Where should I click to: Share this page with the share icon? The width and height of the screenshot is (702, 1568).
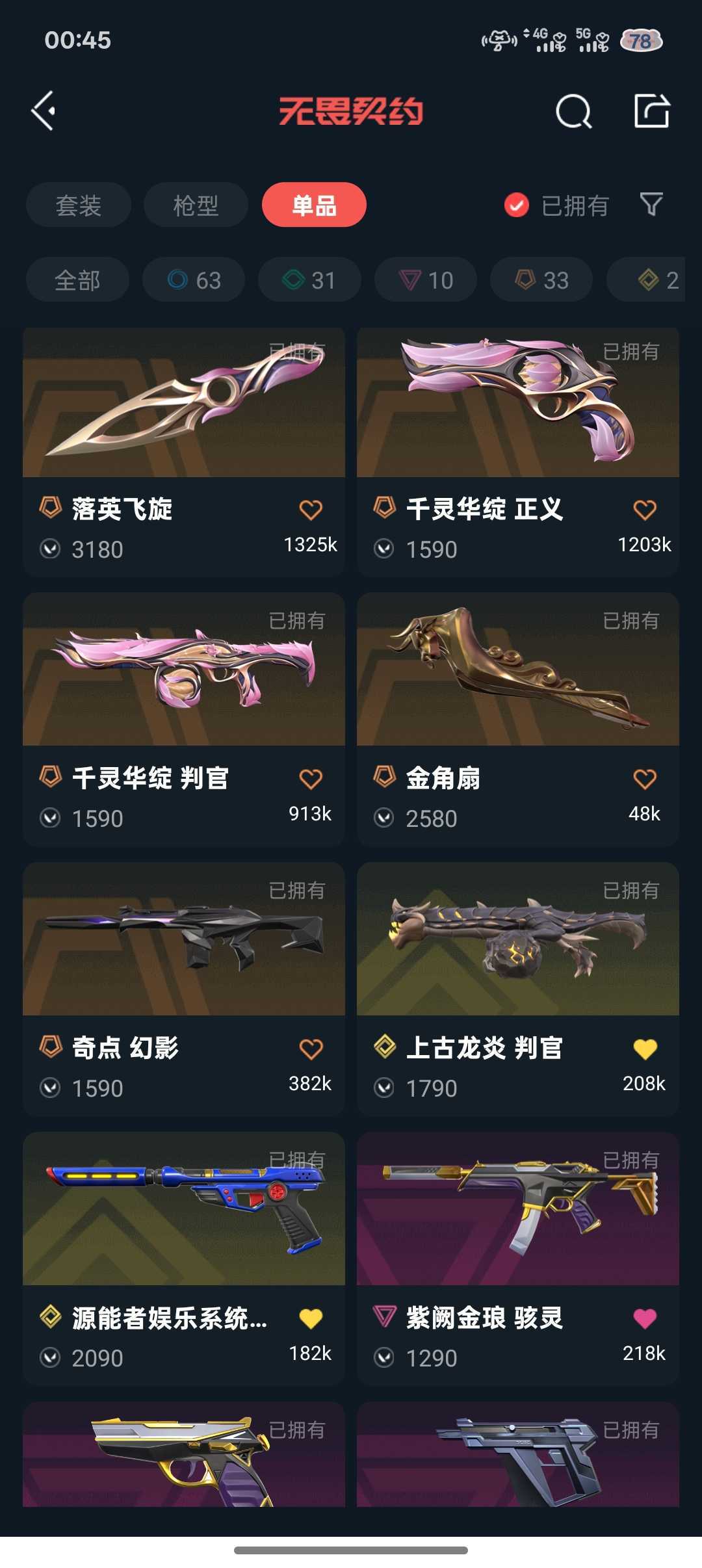[x=651, y=111]
